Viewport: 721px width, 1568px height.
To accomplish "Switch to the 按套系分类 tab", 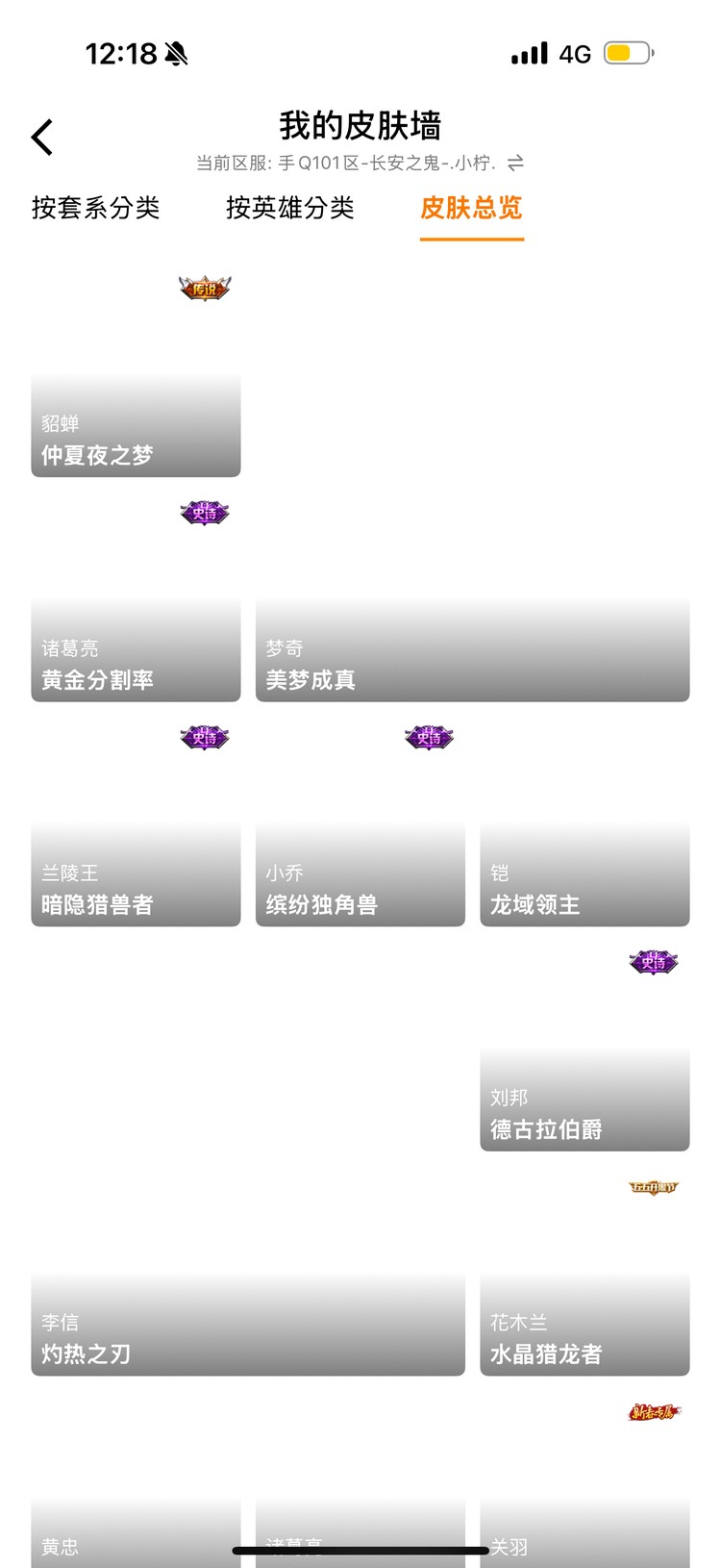I will point(95,208).
